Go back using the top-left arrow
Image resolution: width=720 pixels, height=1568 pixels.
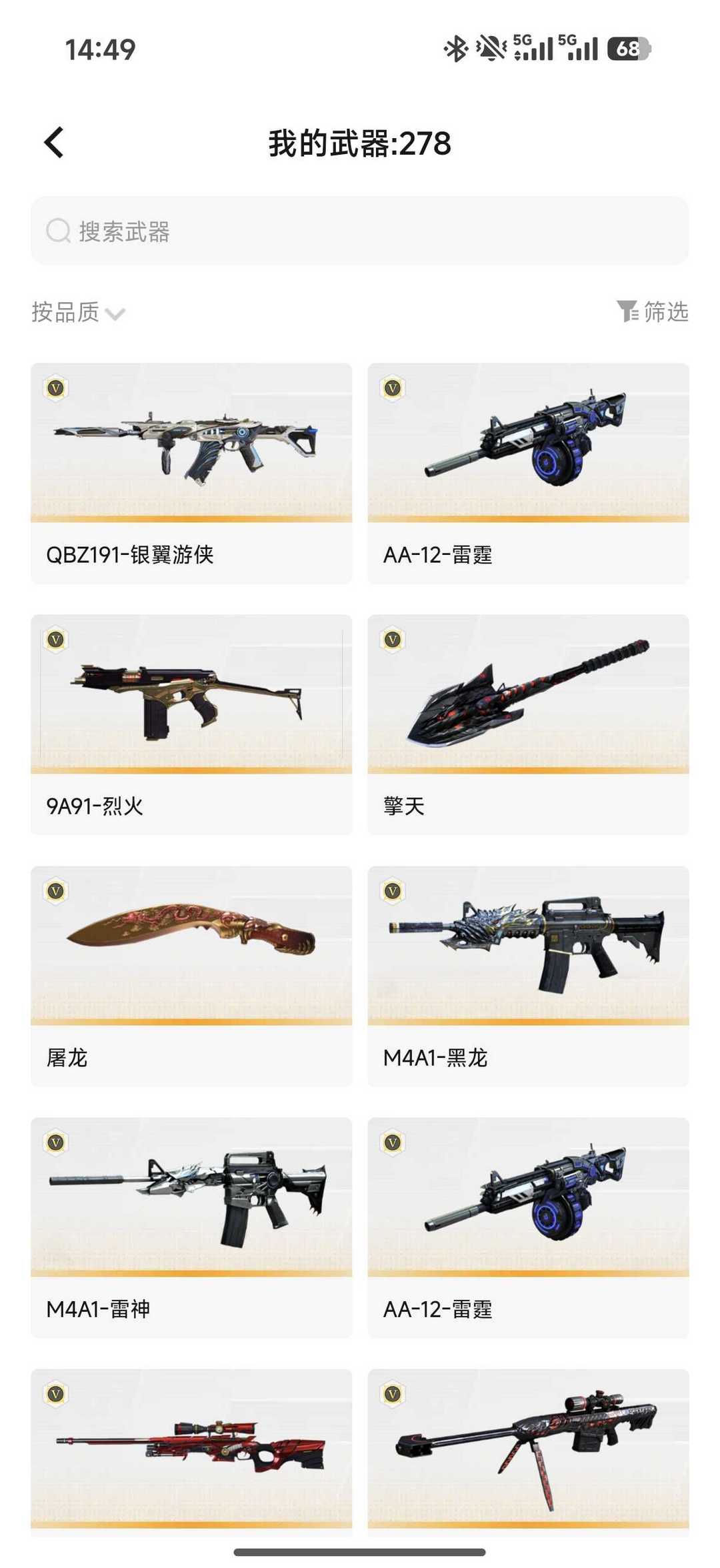54,143
